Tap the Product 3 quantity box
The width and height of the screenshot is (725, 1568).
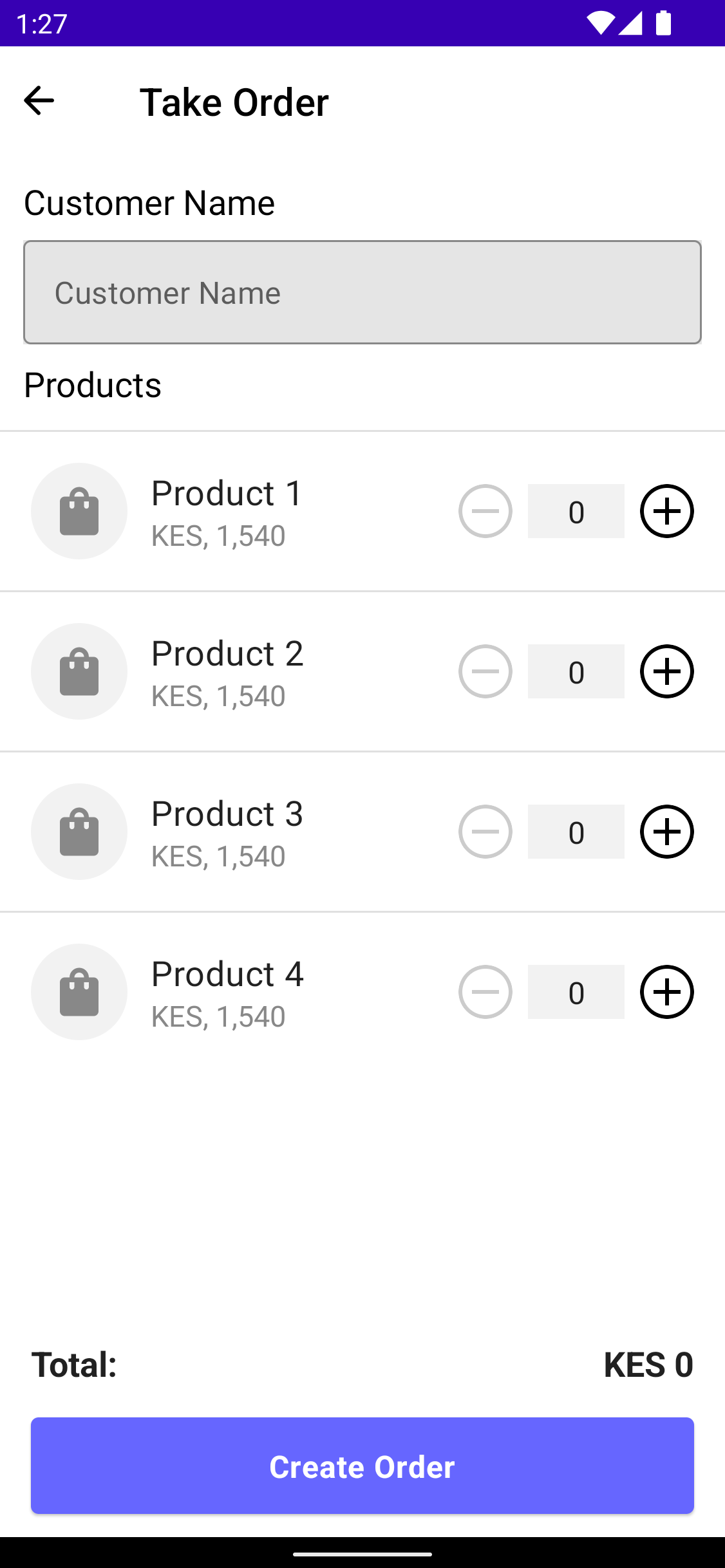click(576, 832)
